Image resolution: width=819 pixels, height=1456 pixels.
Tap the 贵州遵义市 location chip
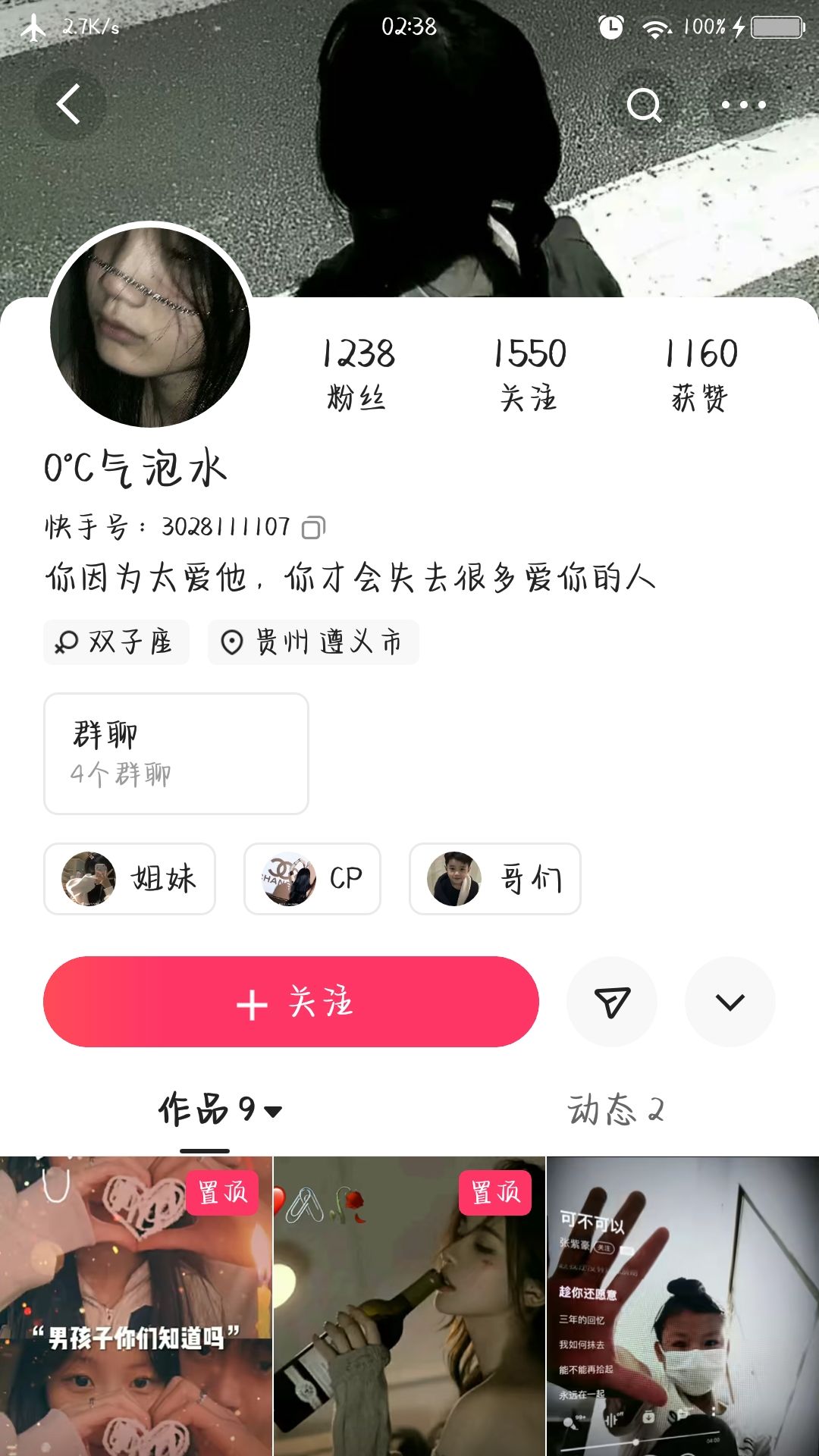(x=313, y=642)
